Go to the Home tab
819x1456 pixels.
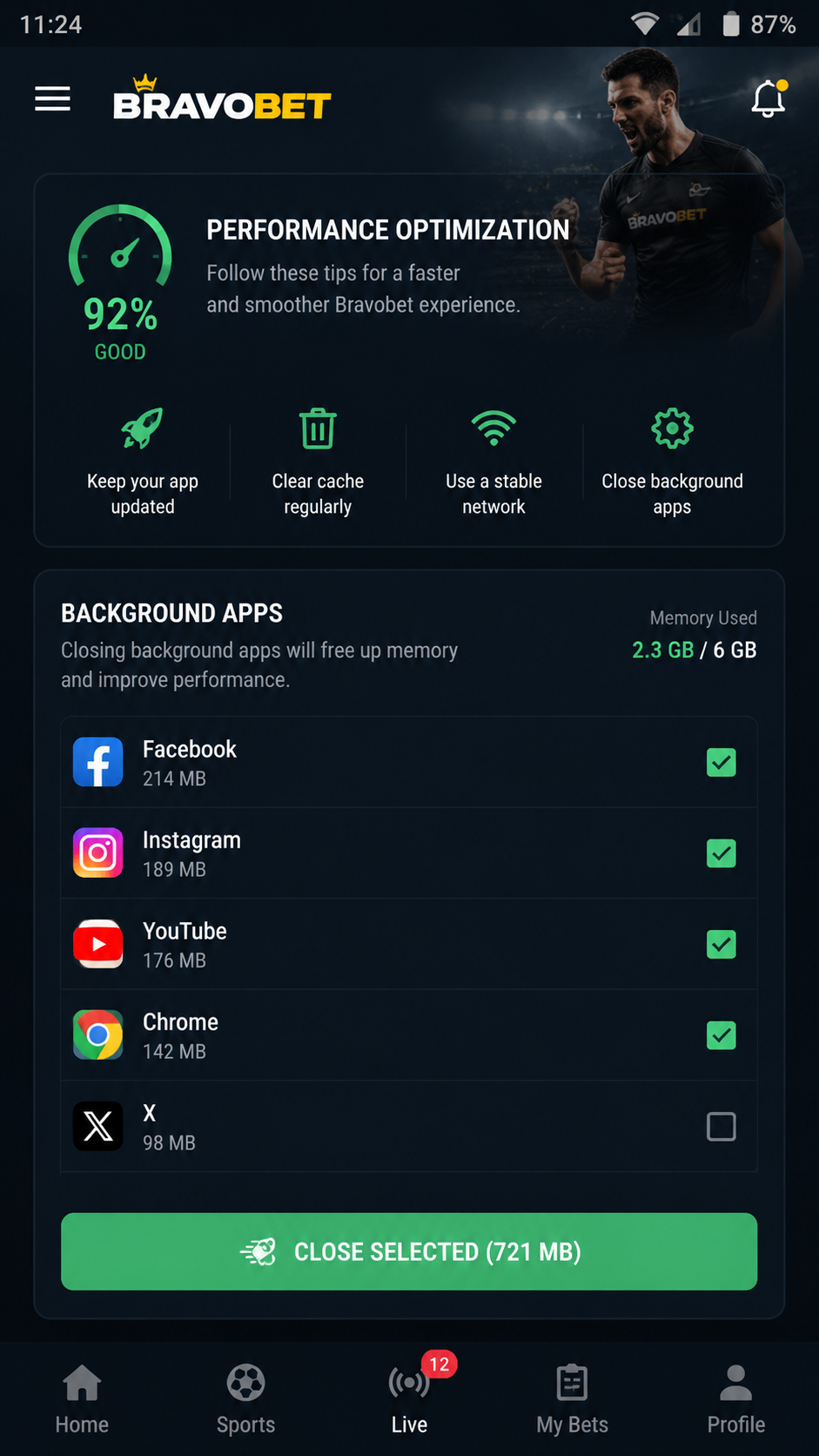pyautogui.click(x=82, y=1399)
